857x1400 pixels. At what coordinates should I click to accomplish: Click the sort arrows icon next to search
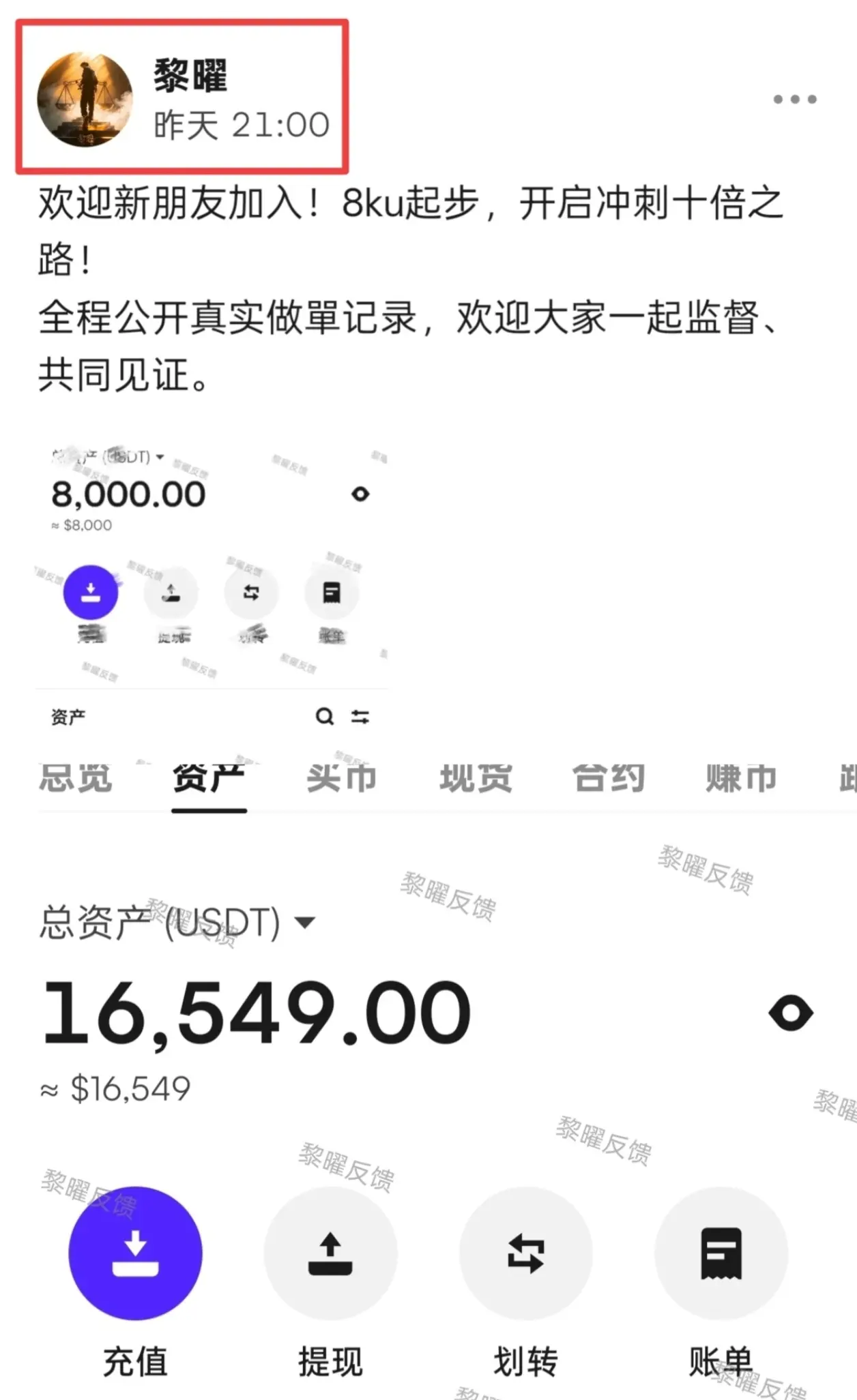click(x=361, y=717)
